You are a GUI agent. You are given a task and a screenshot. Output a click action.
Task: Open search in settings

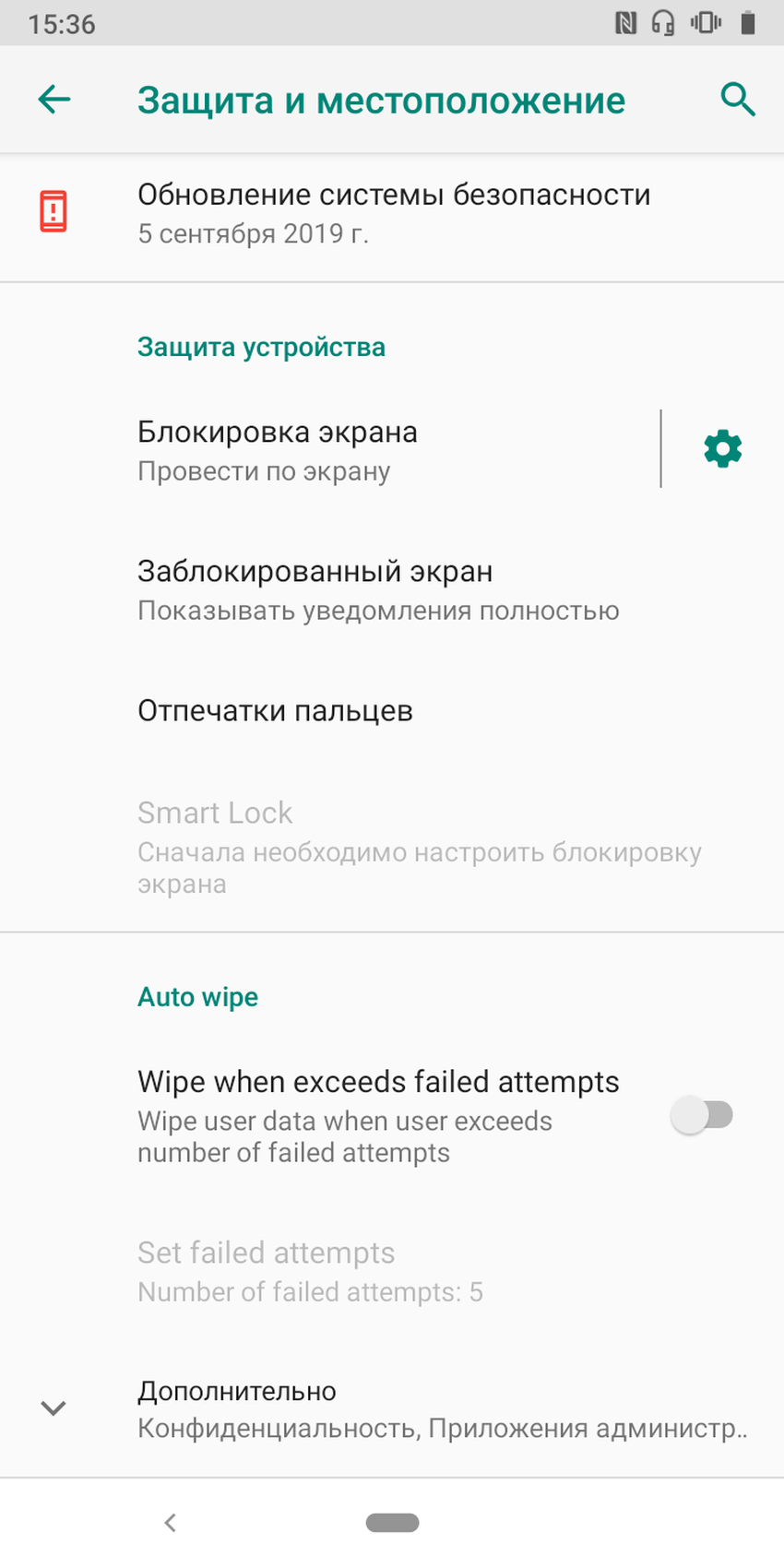737,100
